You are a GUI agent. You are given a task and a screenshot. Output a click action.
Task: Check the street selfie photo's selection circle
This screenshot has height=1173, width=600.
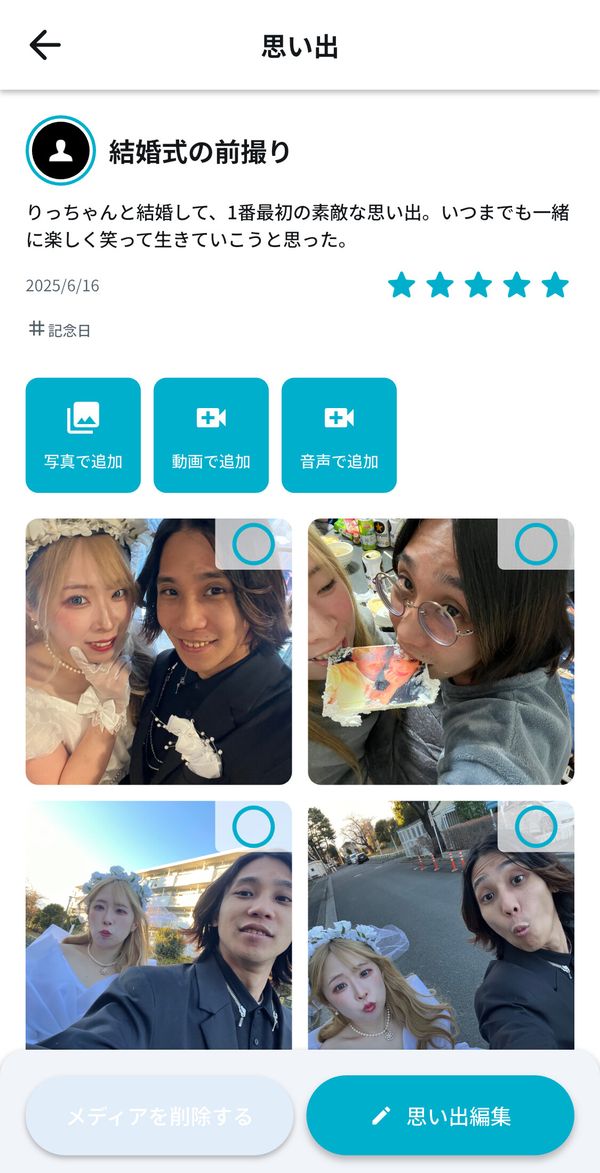tap(536, 827)
